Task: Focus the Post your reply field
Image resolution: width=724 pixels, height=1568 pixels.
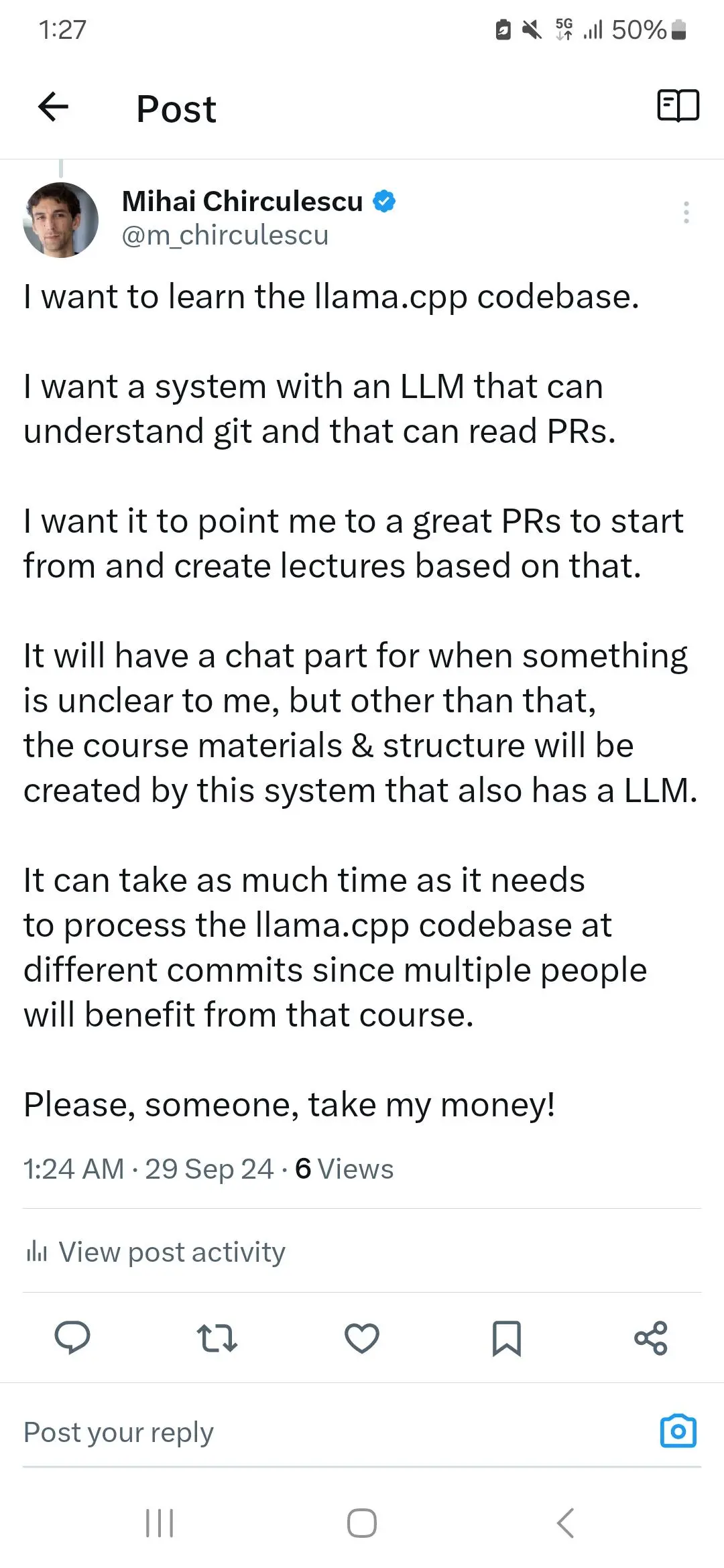Action: pos(335,1433)
